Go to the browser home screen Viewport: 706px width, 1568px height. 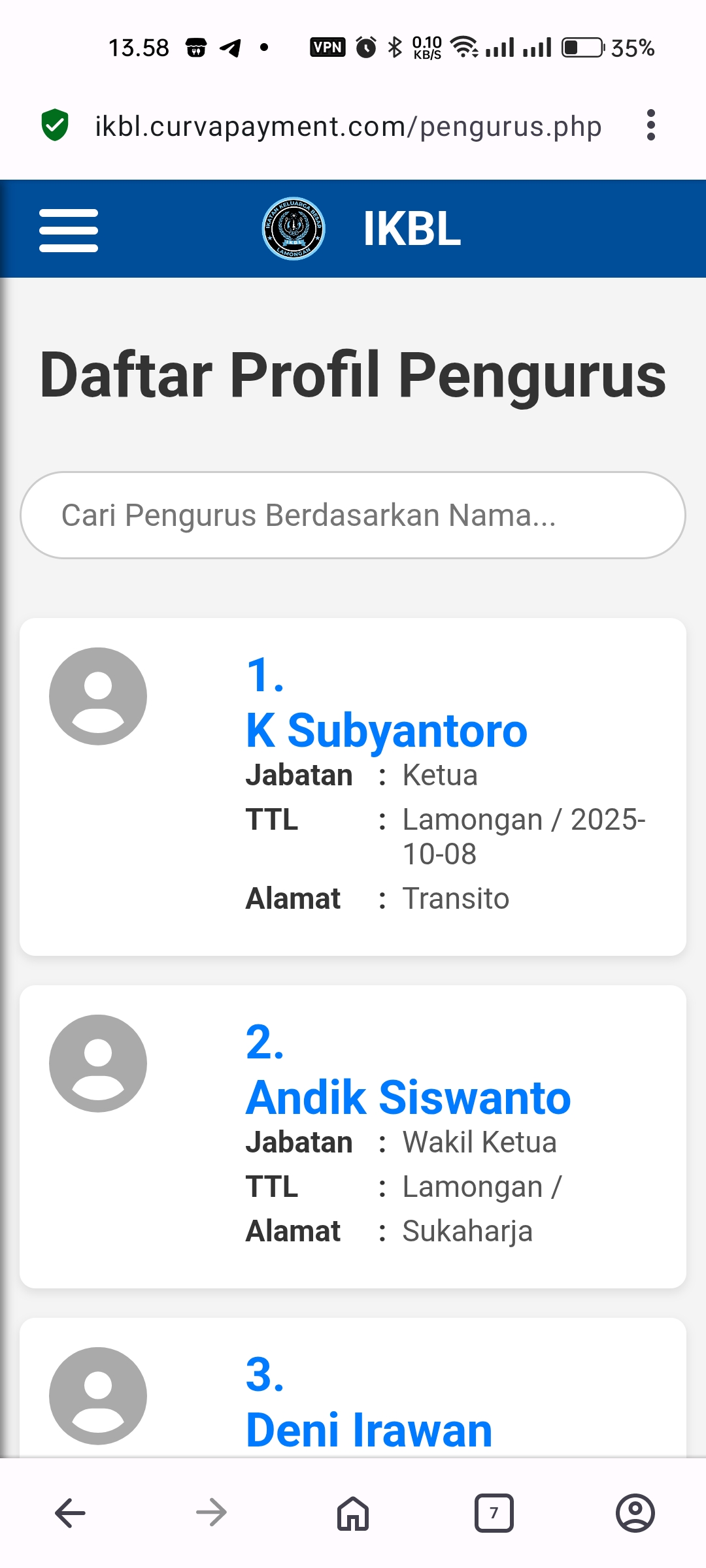(x=352, y=1513)
